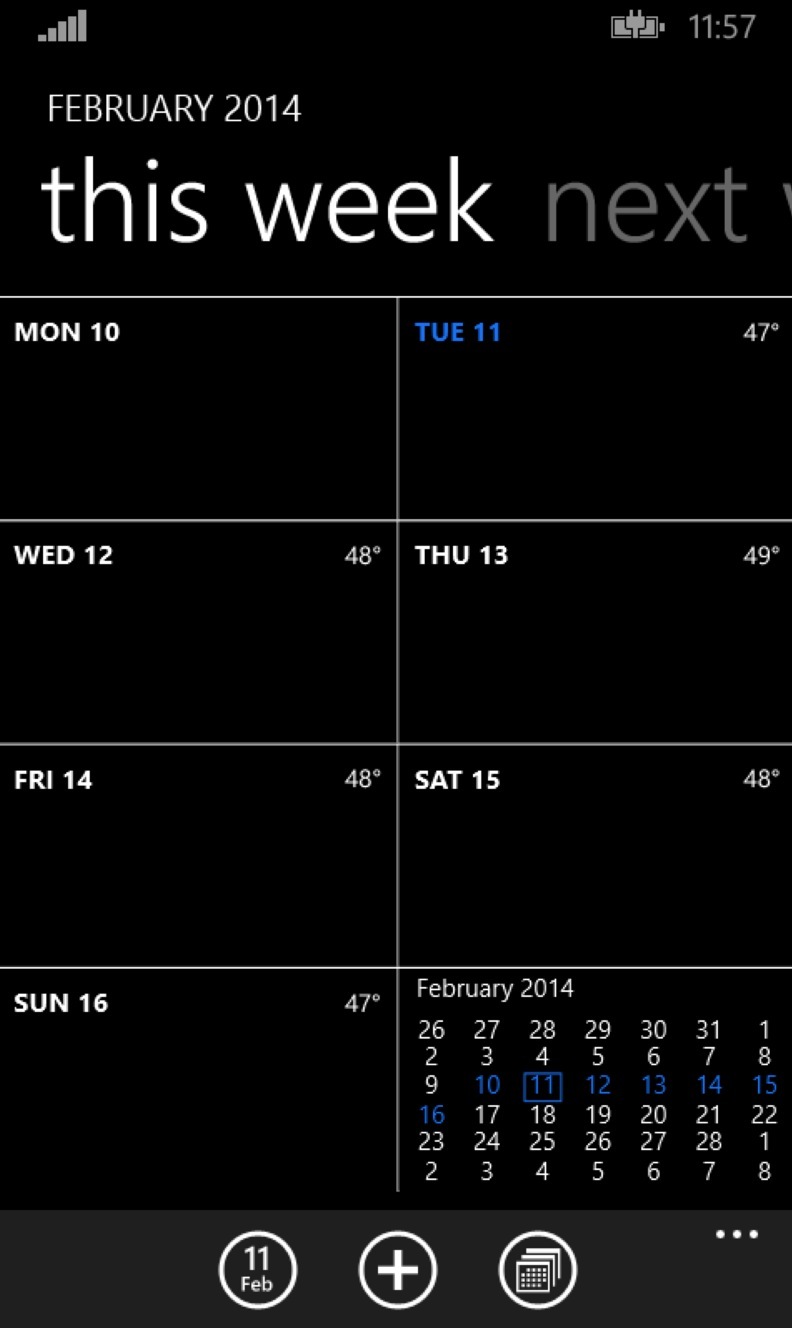Add a new appointment with the plus button

click(397, 1270)
